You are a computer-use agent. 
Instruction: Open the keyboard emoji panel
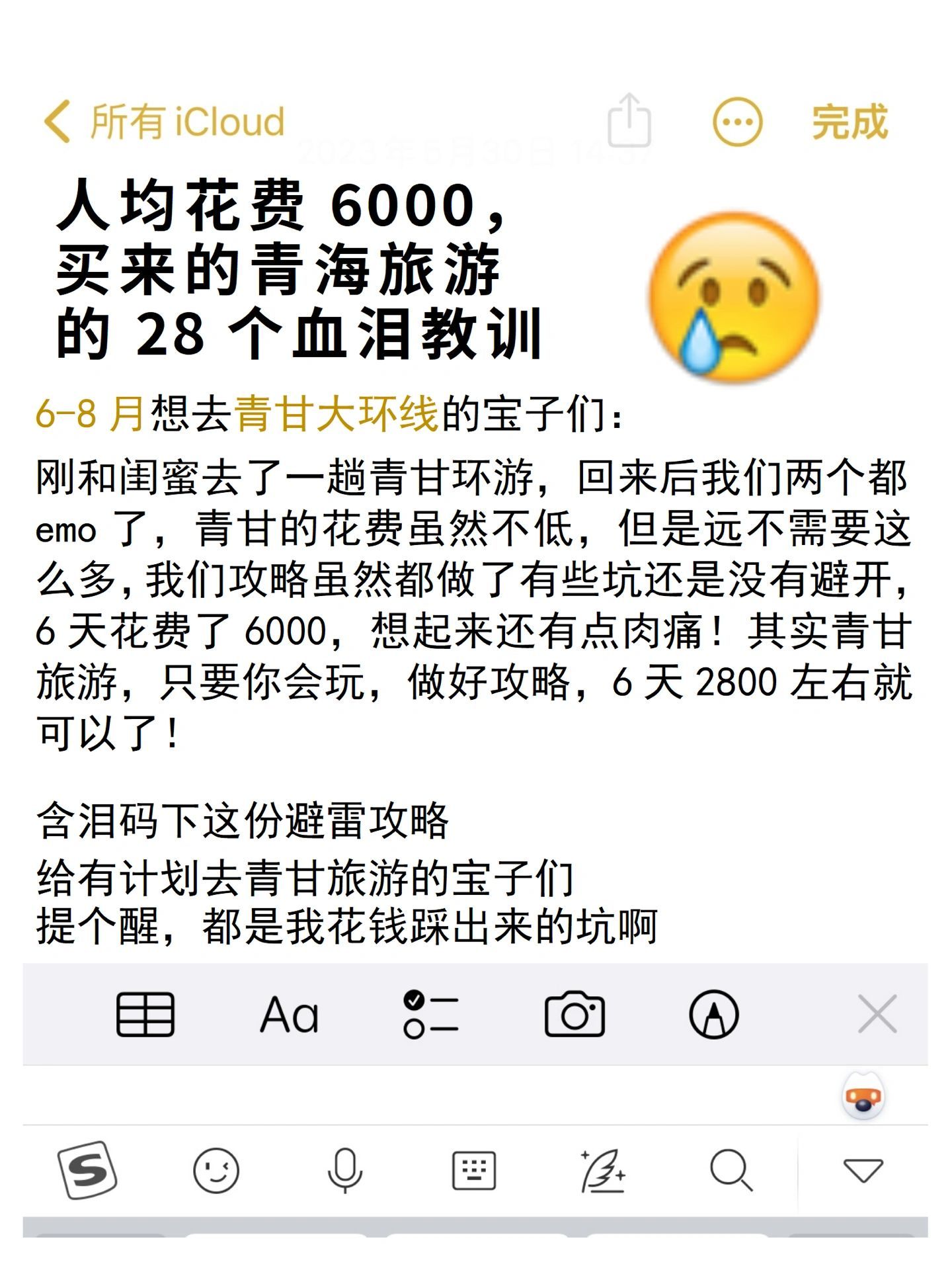[216, 1170]
